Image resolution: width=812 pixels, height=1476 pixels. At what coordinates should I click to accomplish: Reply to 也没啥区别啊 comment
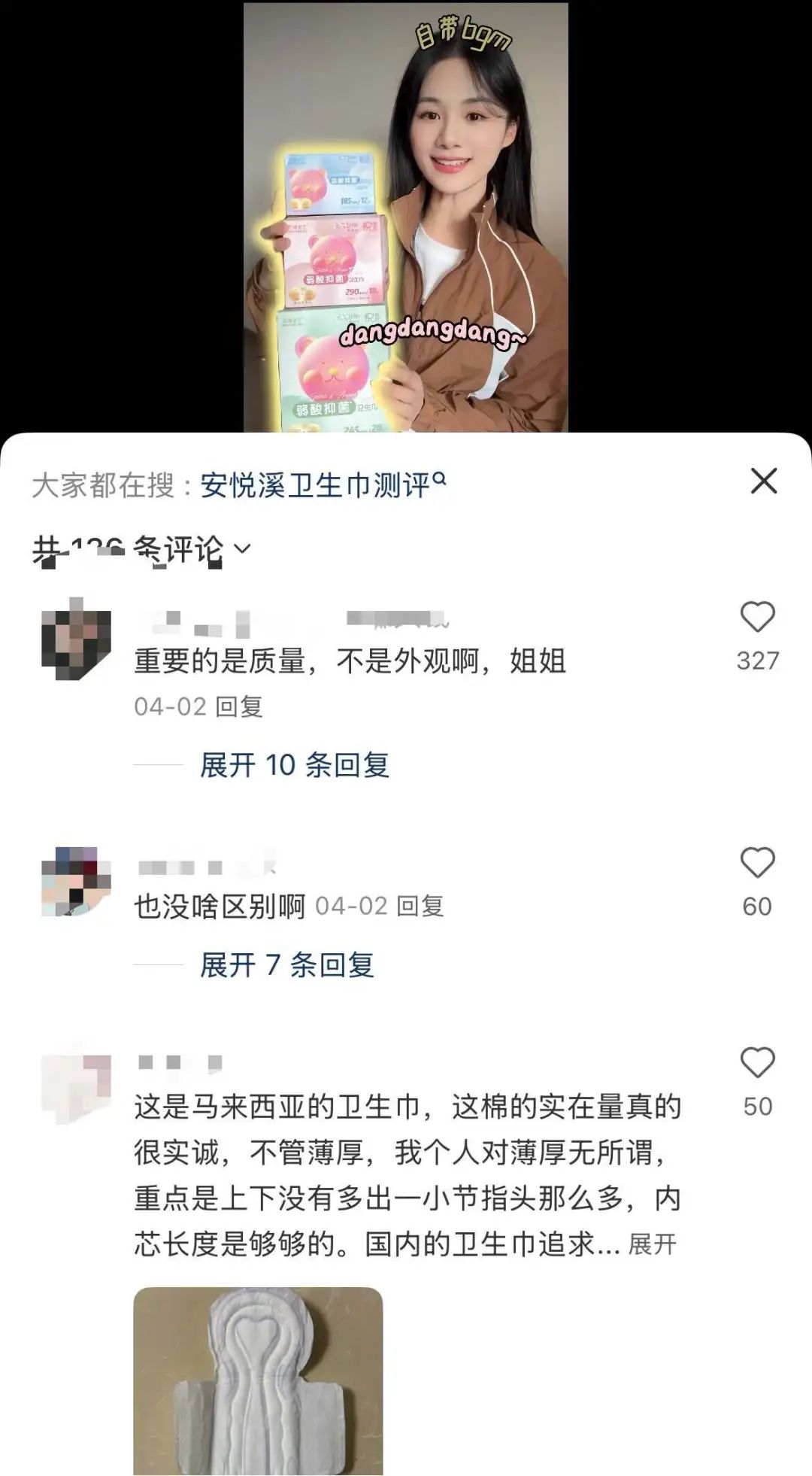420,906
